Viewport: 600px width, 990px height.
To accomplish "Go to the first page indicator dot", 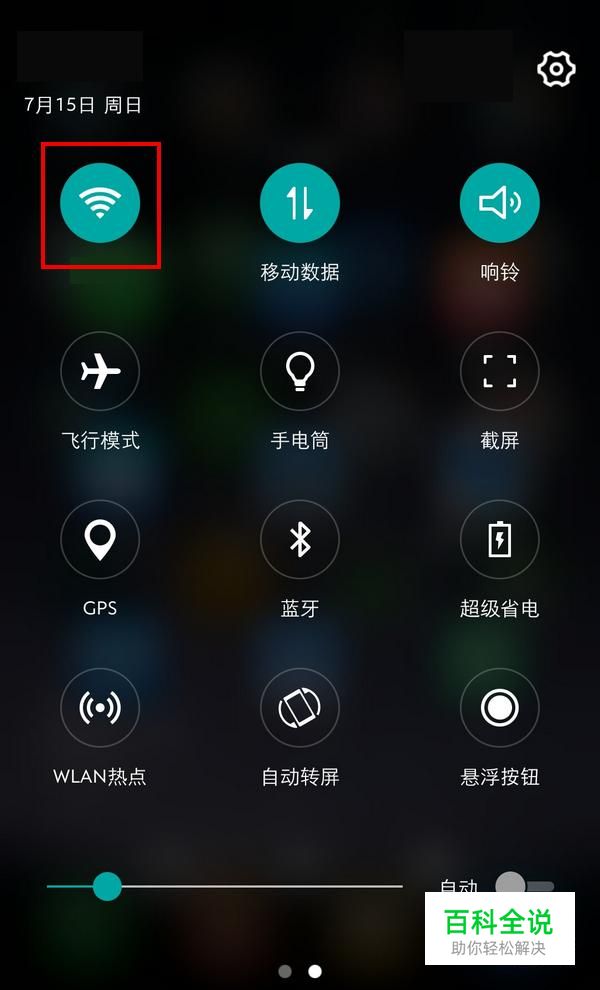I will [x=285, y=970].
